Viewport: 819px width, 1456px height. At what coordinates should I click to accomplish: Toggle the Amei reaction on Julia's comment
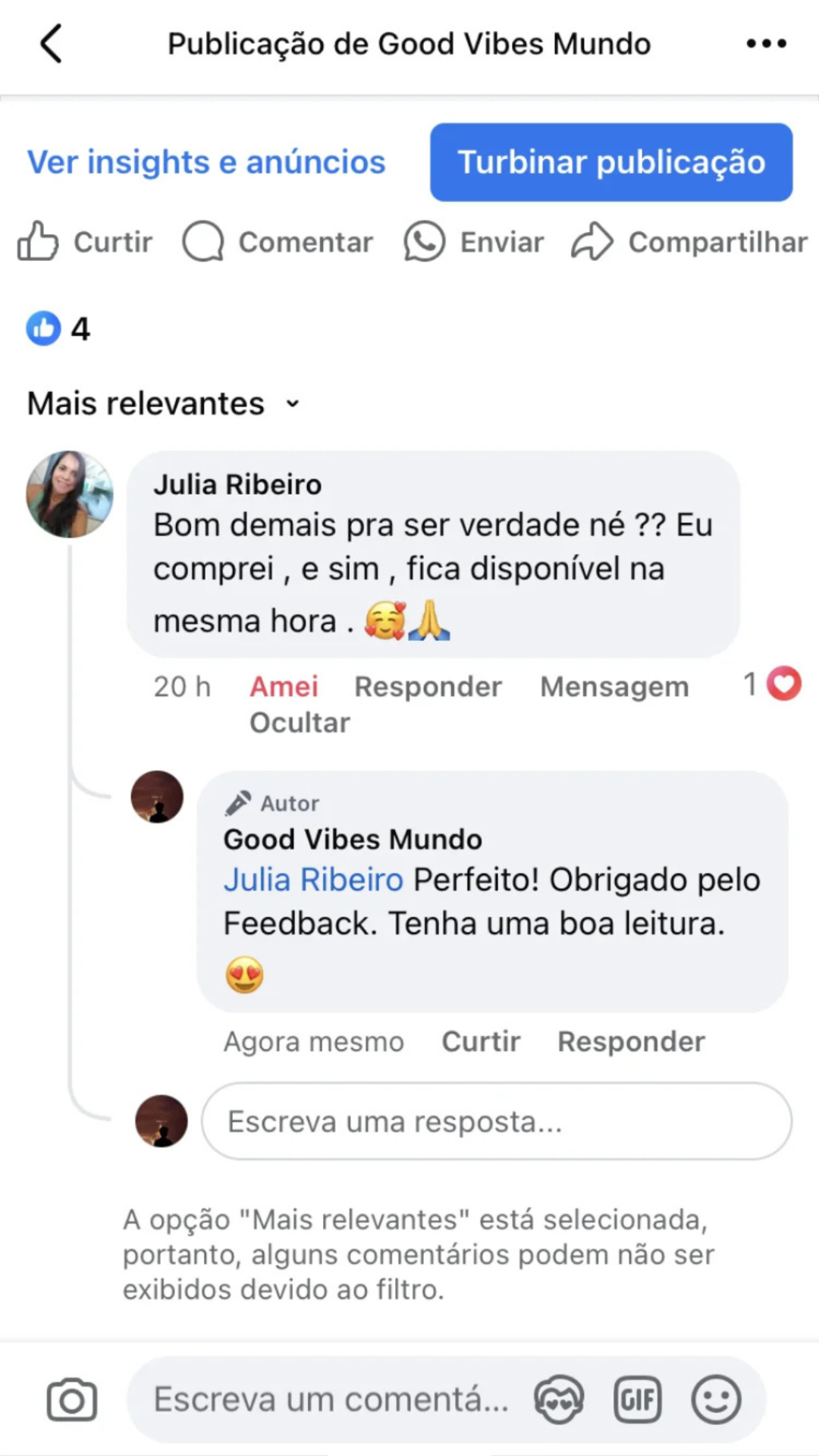click(x=284, y=686)
